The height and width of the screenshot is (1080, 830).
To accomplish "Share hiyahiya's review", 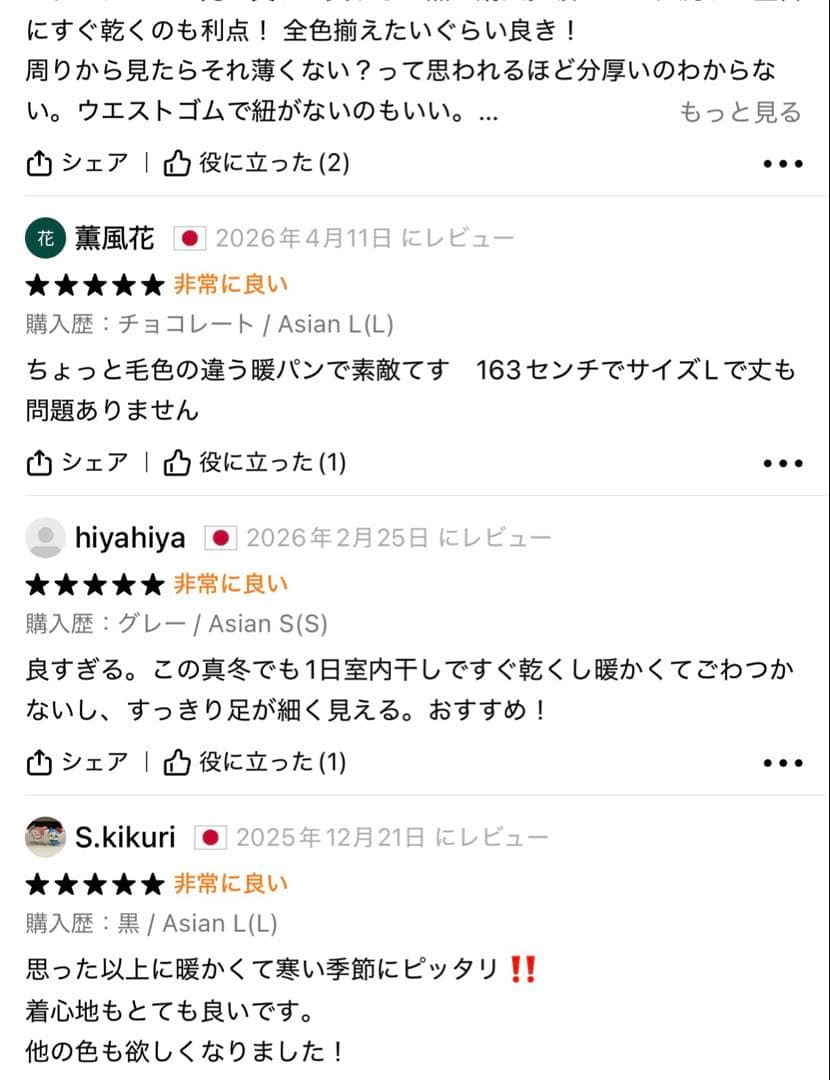I will click(77, 762).
